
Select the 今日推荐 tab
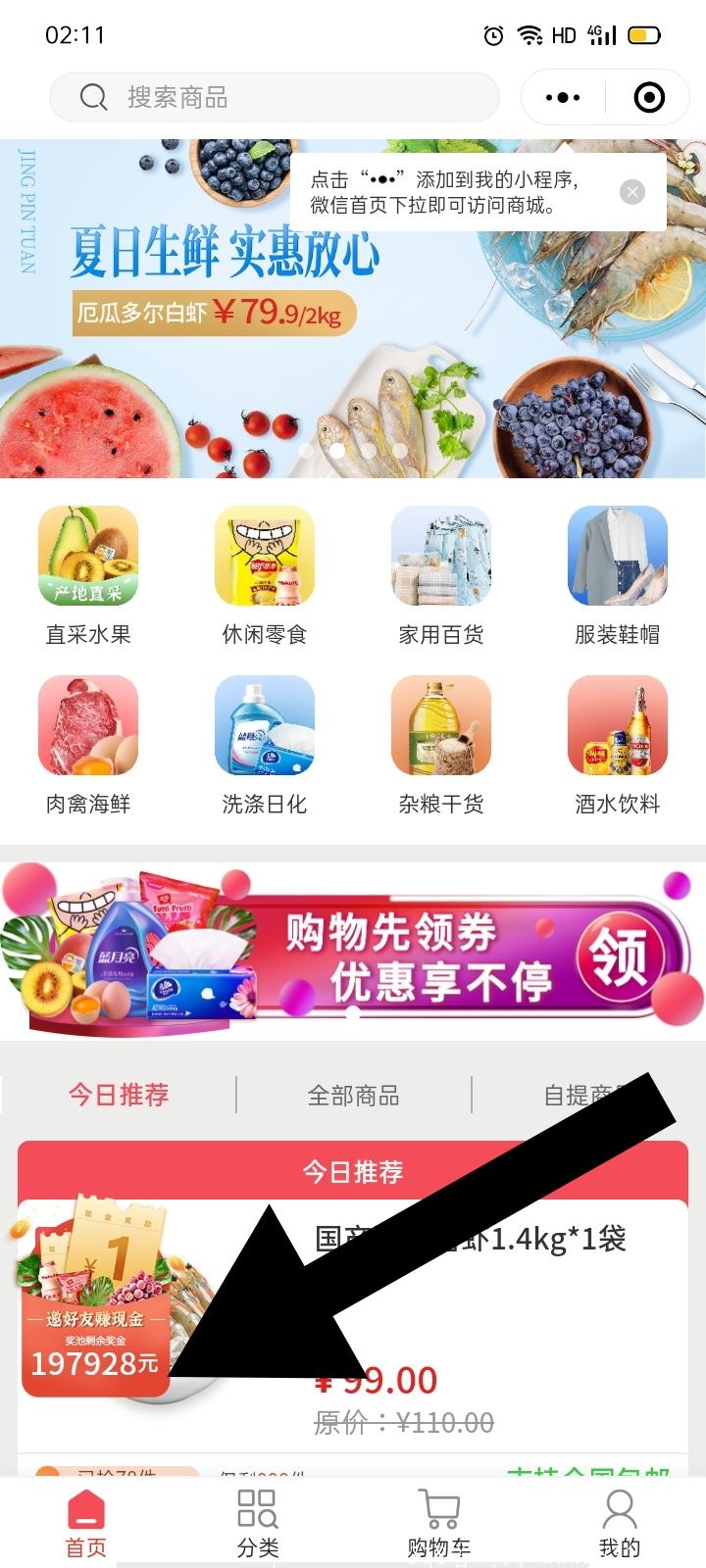[119, 1095]
